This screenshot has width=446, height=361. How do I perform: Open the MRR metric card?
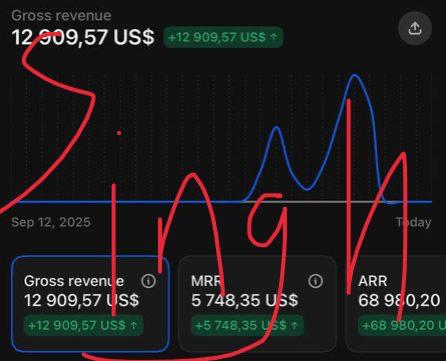[257, 304]
